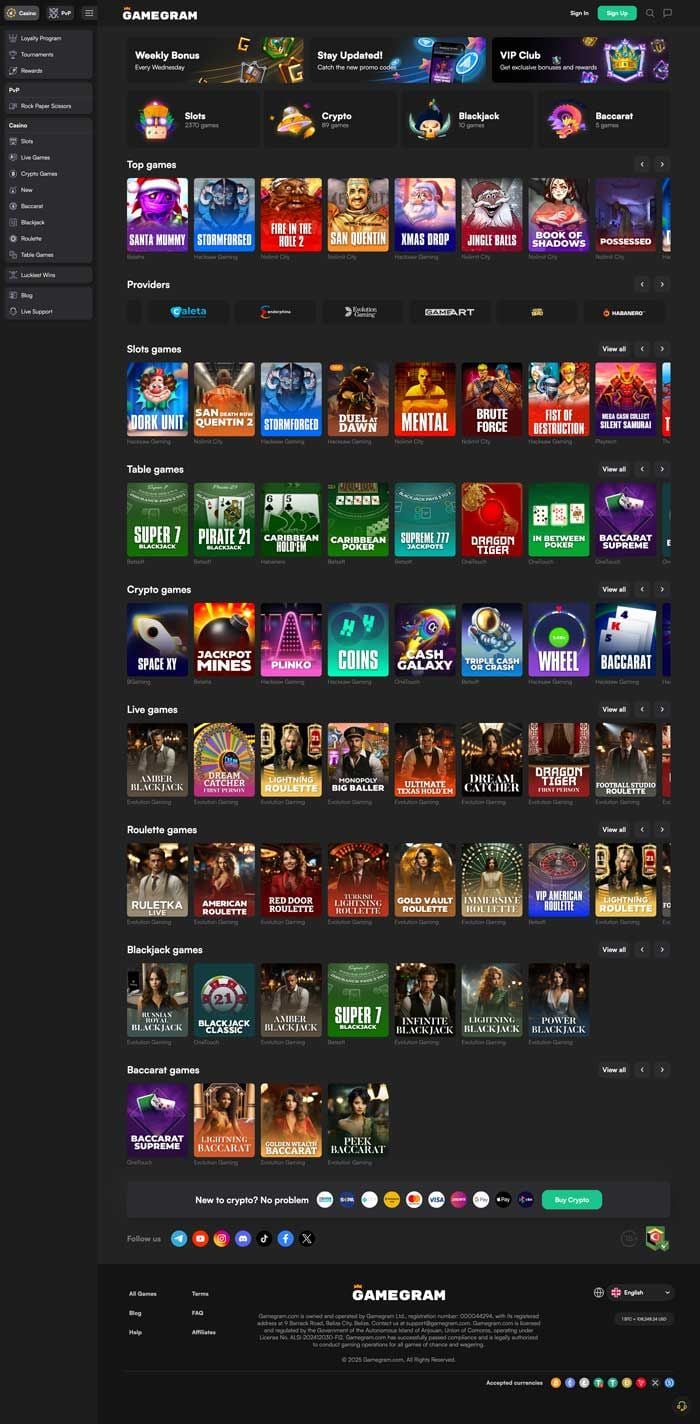
Task: View all Slots games
Action: point(614,349)
